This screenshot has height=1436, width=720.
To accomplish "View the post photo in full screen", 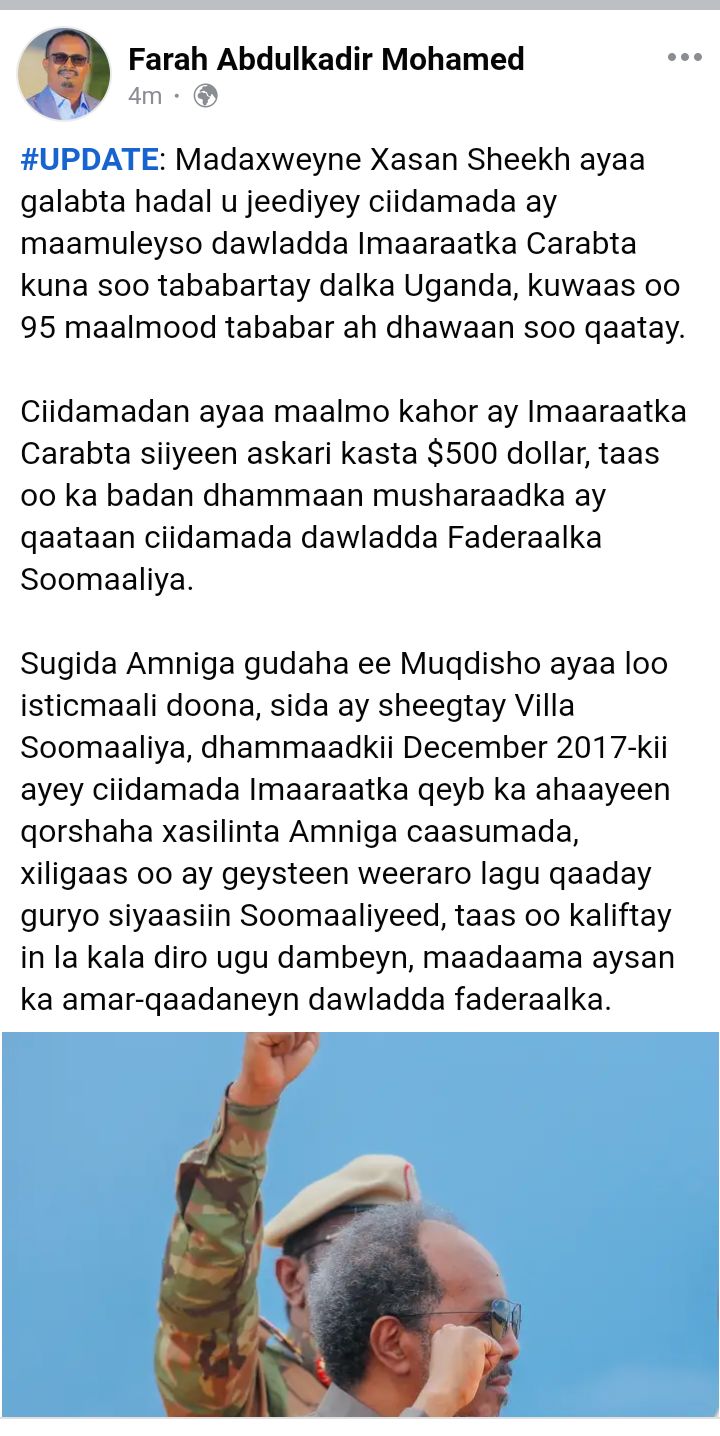I will 360,1224.
